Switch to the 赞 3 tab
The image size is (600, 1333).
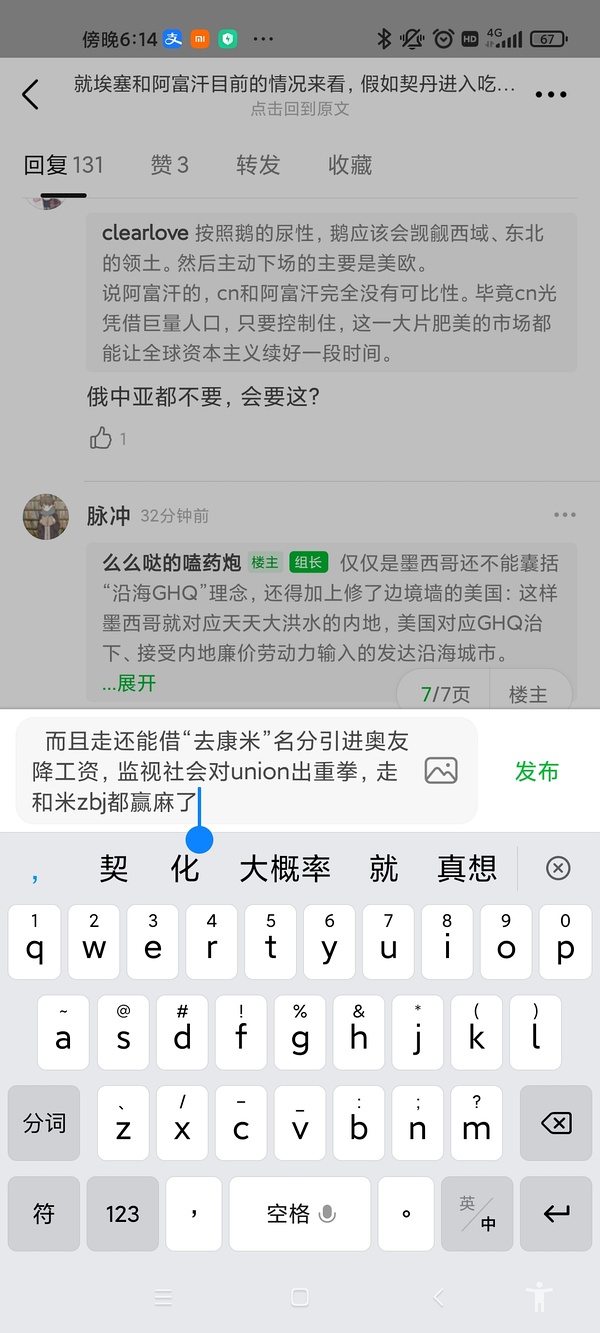169,165
